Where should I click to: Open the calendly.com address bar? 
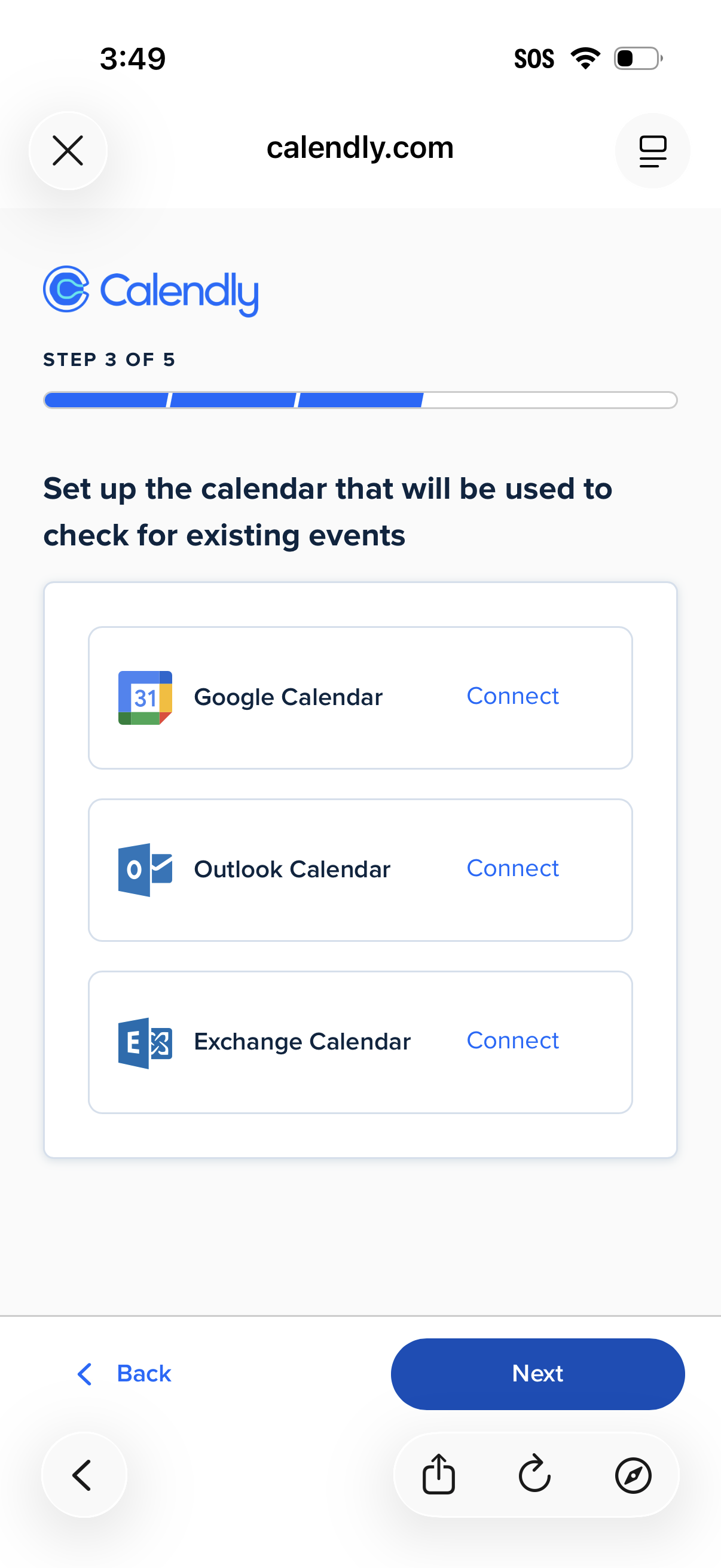tap(360, 147)
